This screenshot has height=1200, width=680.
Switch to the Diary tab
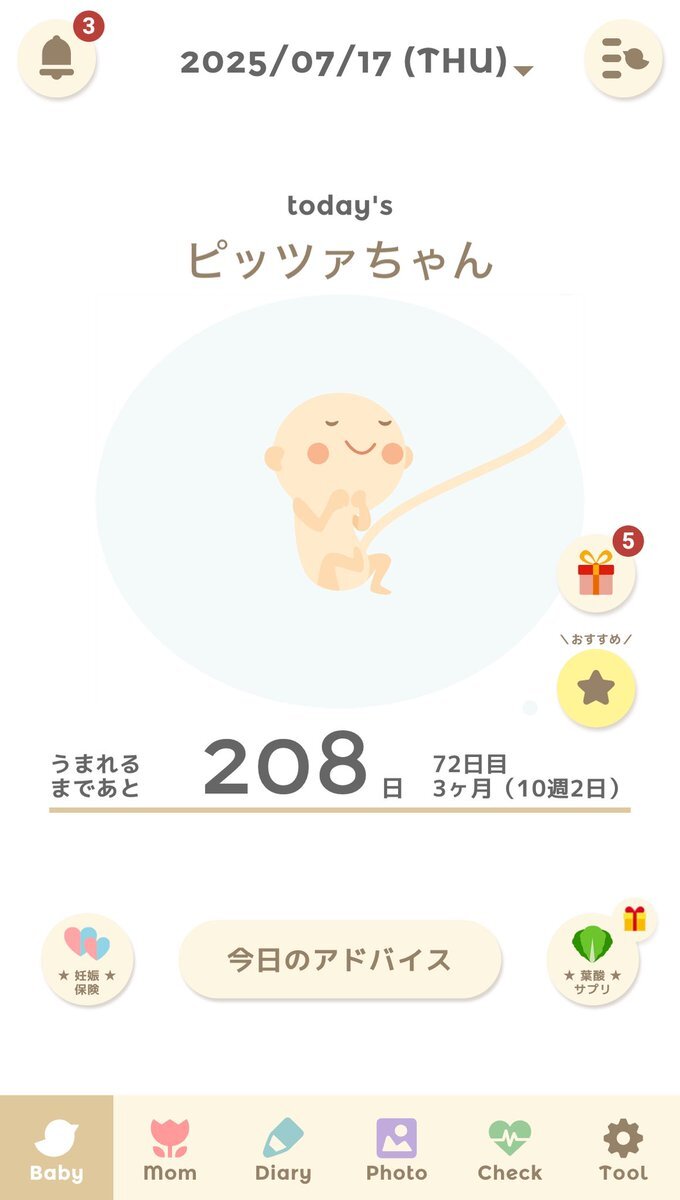(283, 1148)
